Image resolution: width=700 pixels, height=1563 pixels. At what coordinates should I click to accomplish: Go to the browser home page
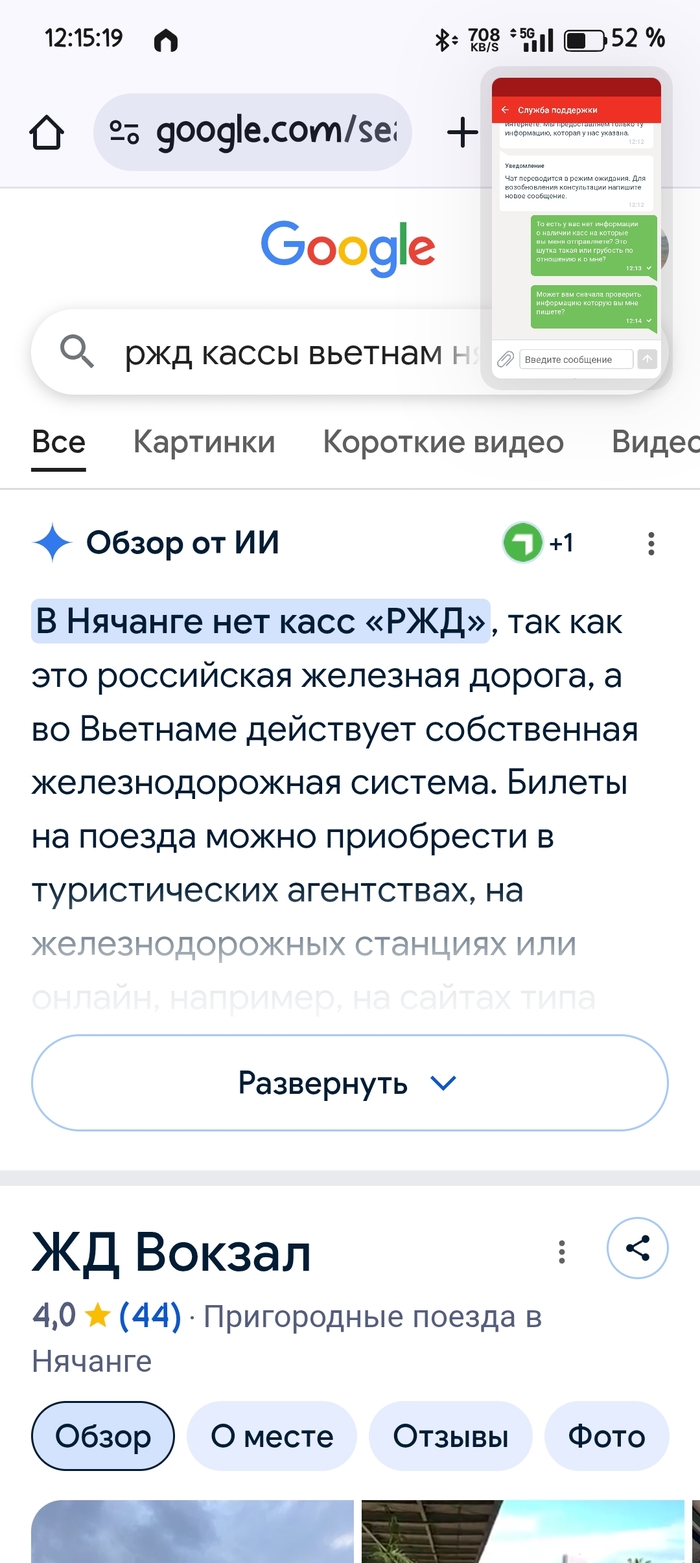point(47,132)
